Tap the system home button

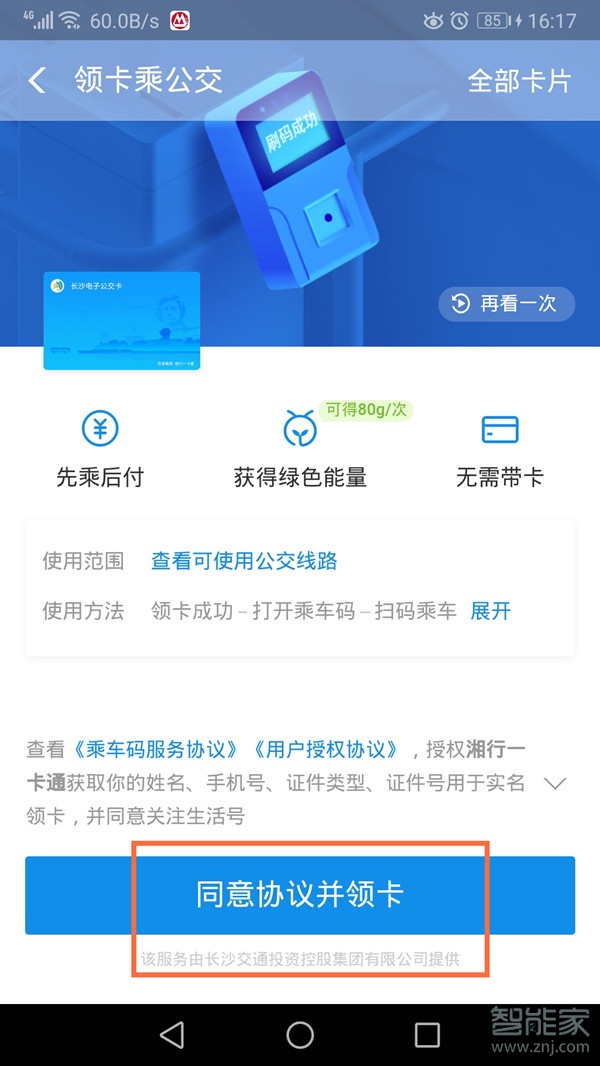(x=300, y=1035)
